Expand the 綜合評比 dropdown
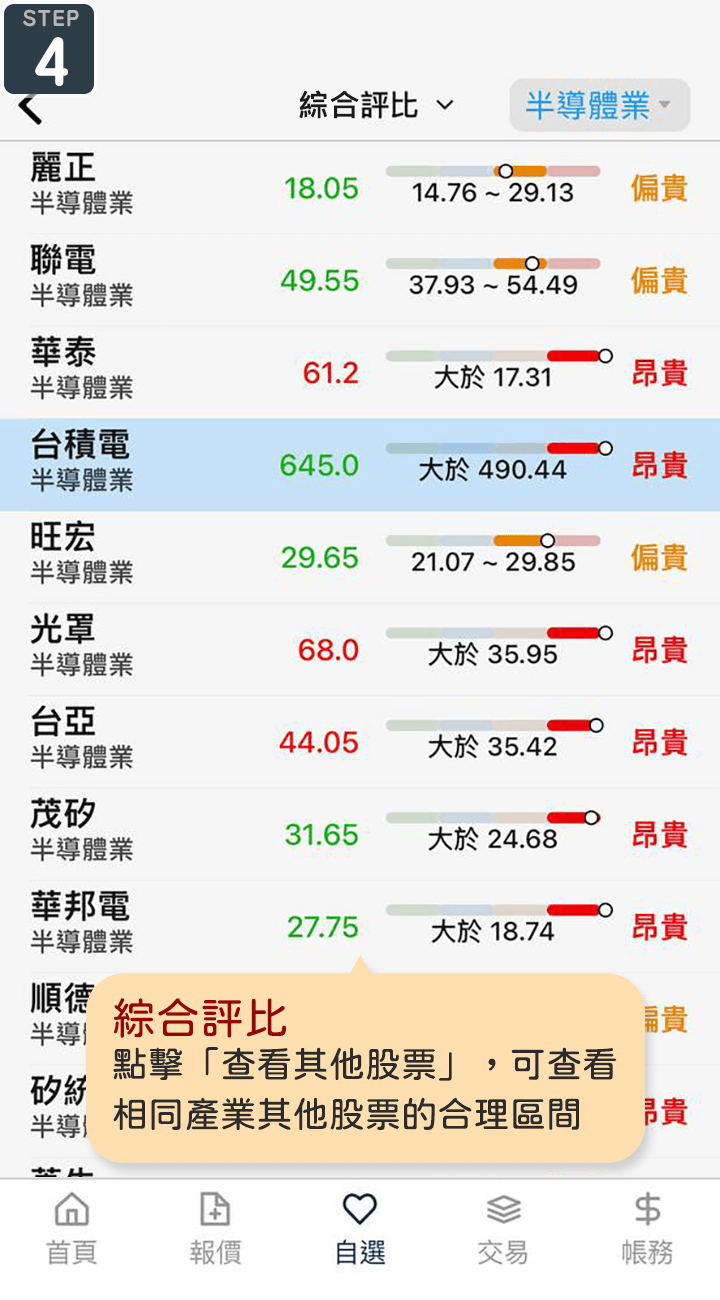This screenshot has height=1300, width=720. click(376, 105)
